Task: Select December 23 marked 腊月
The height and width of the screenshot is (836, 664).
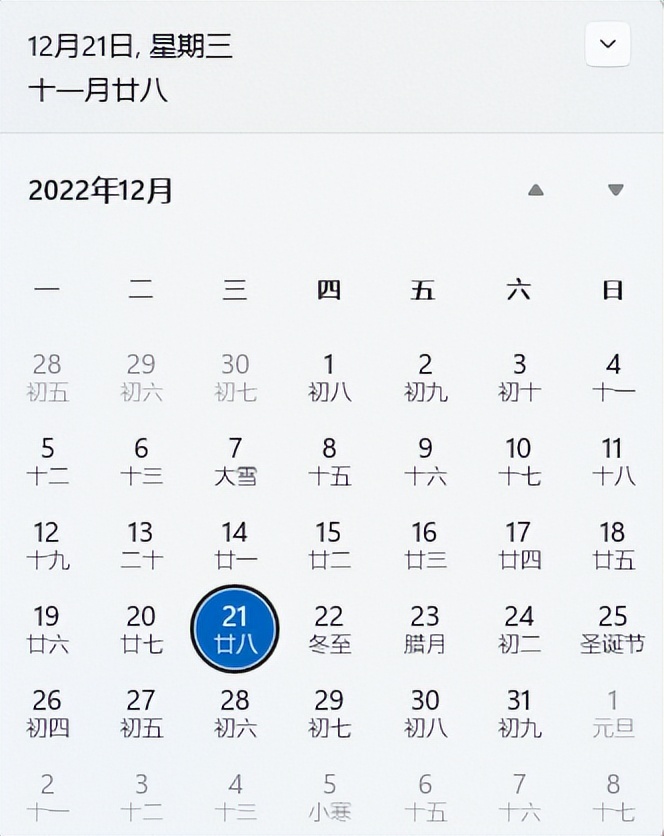Action: (x=425, y=629)
